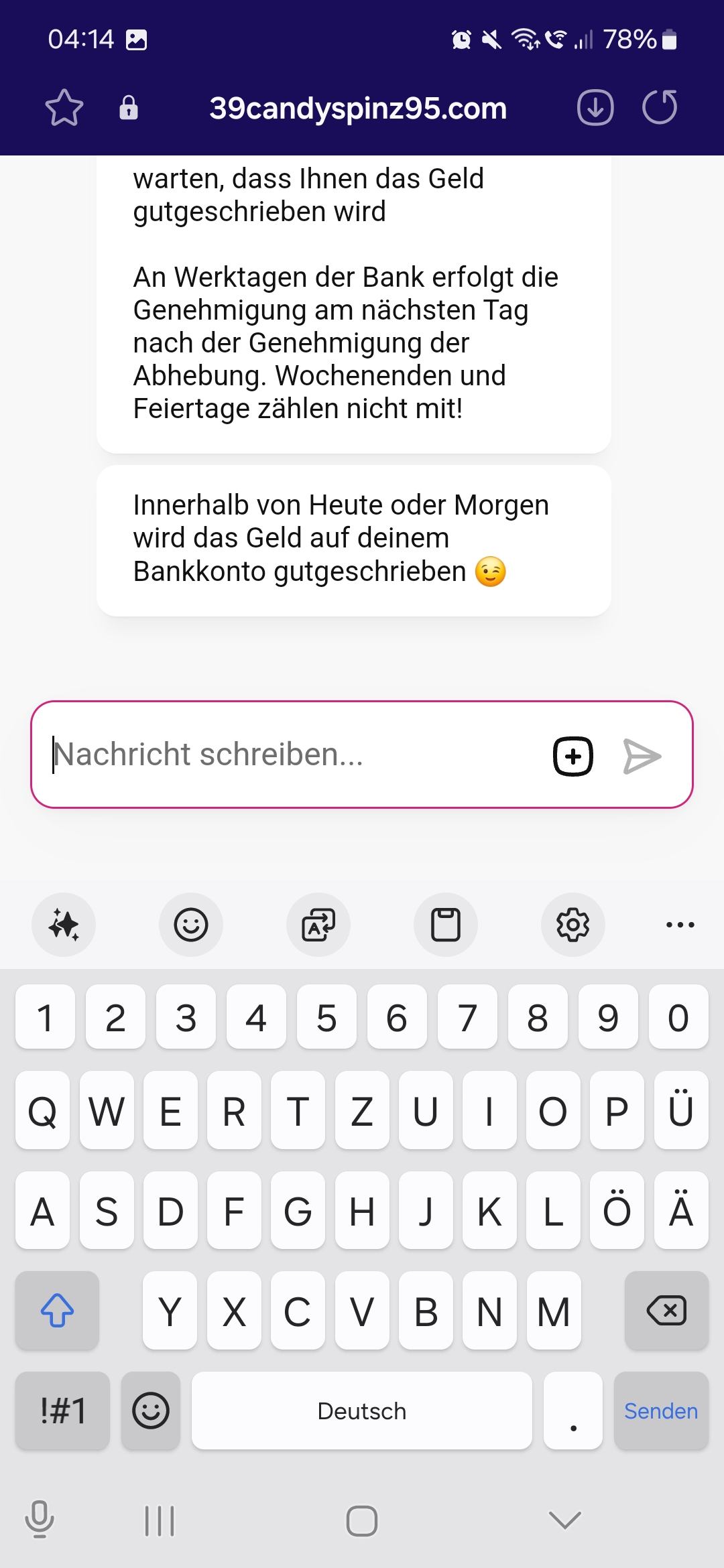Attach a file with the plus icon
Viewport: 724px width, 1568px height.
(x=573, y=757)
